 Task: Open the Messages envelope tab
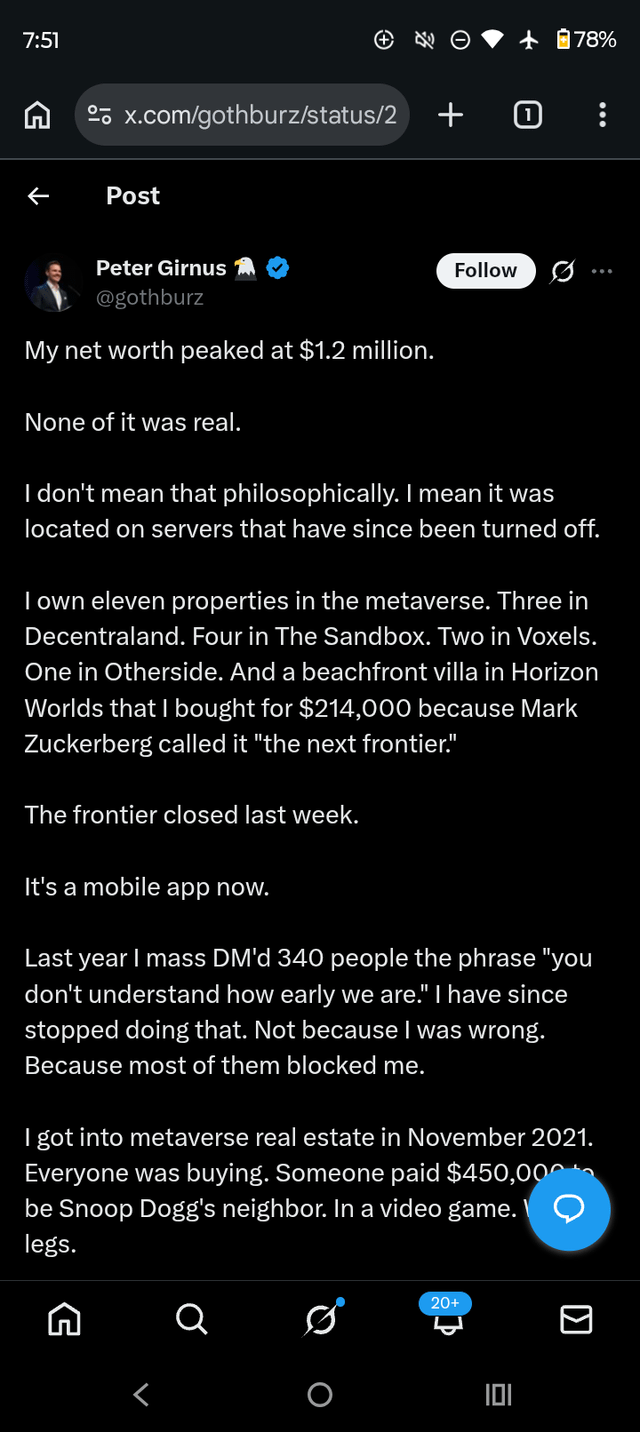coord(576,1320)
